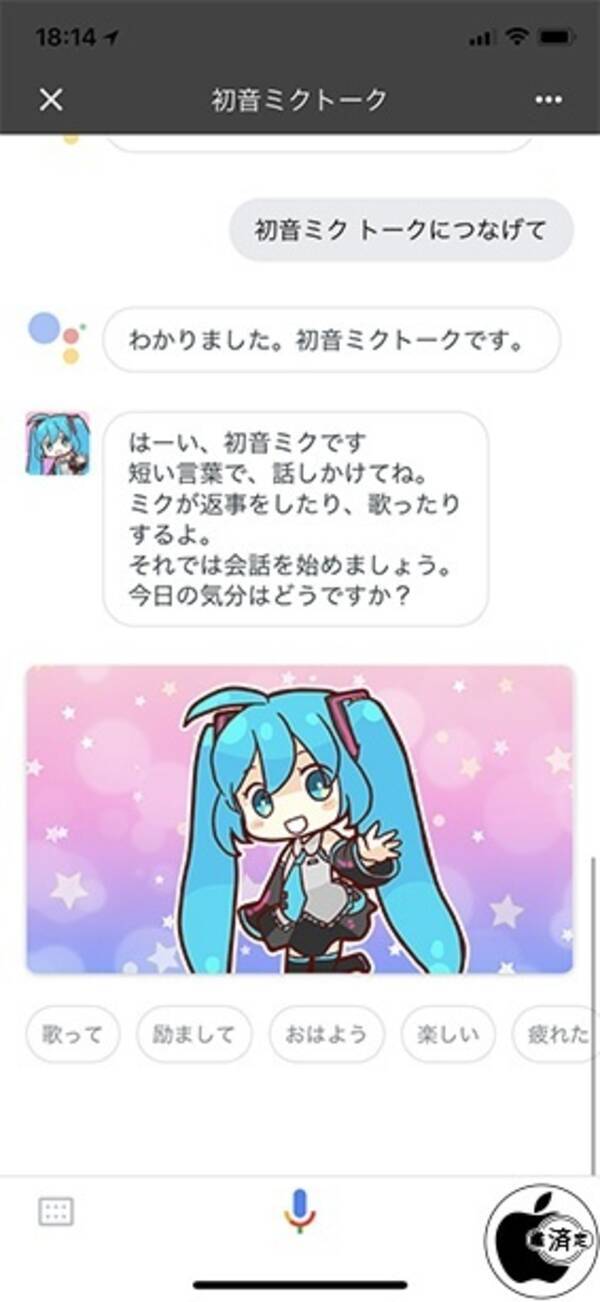Open the keyboard input icon

(x=56, y=1212)
